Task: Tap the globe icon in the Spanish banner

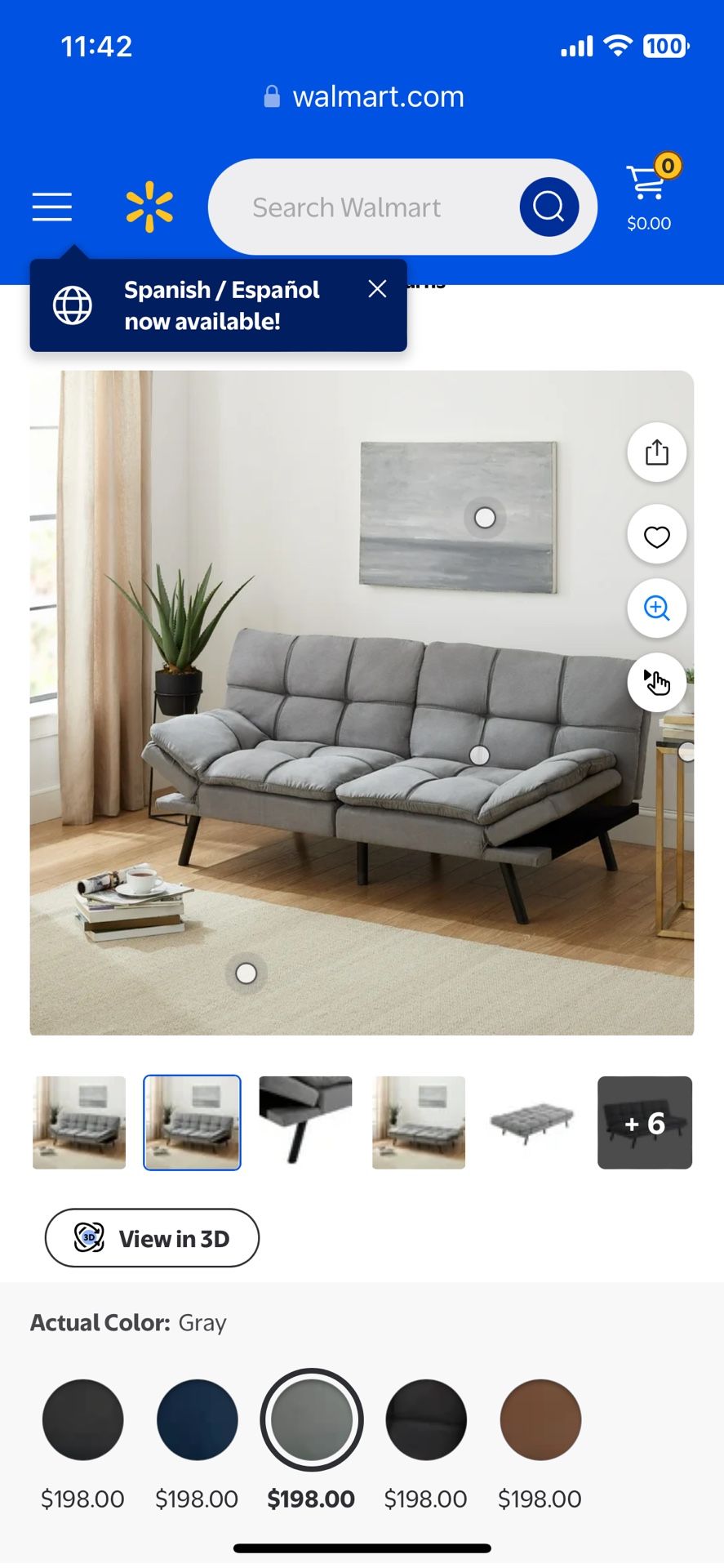Action: coord(73,305)
